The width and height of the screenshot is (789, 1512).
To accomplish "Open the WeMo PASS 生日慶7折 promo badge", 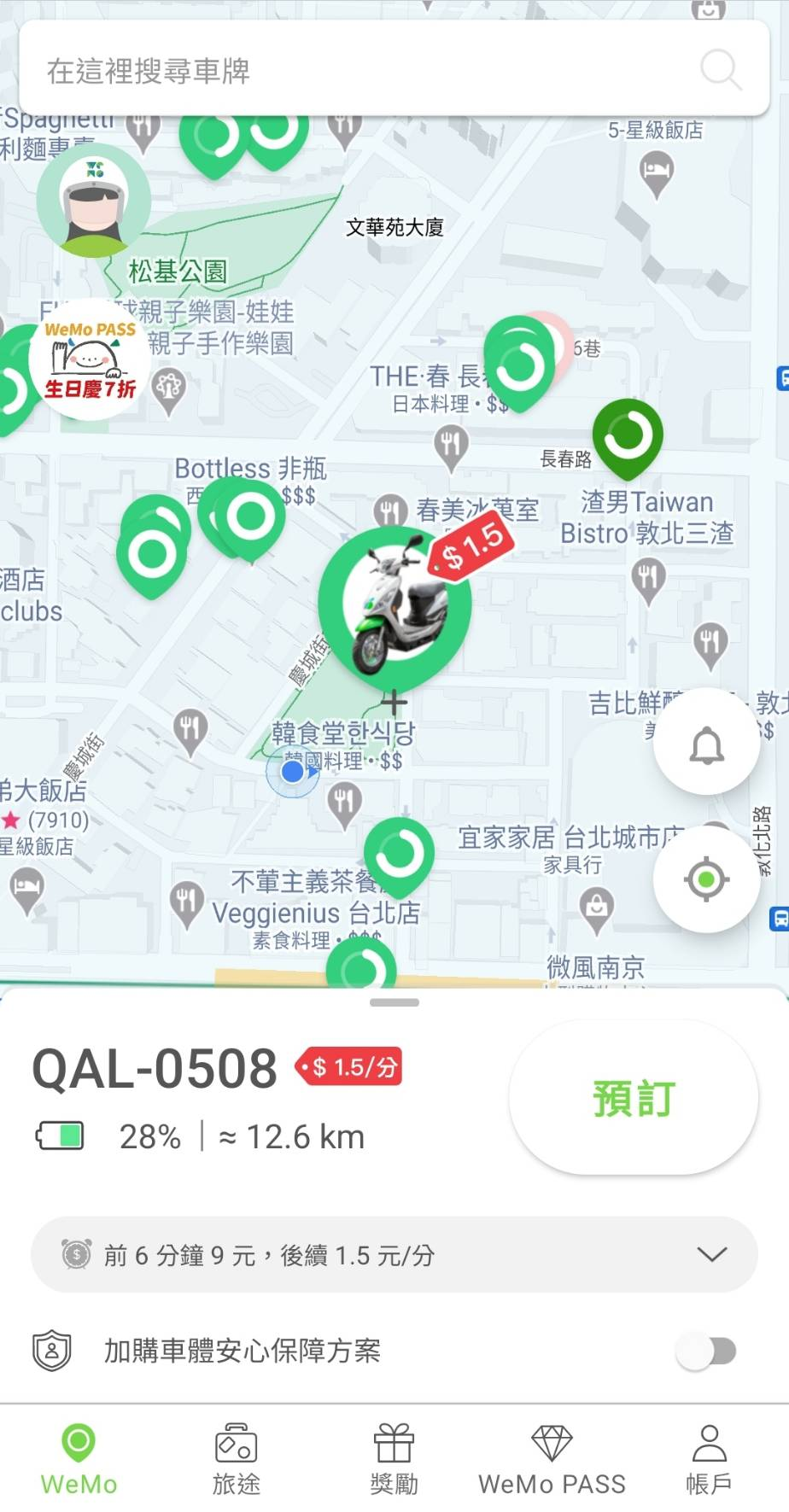I will tap(91, 359).
